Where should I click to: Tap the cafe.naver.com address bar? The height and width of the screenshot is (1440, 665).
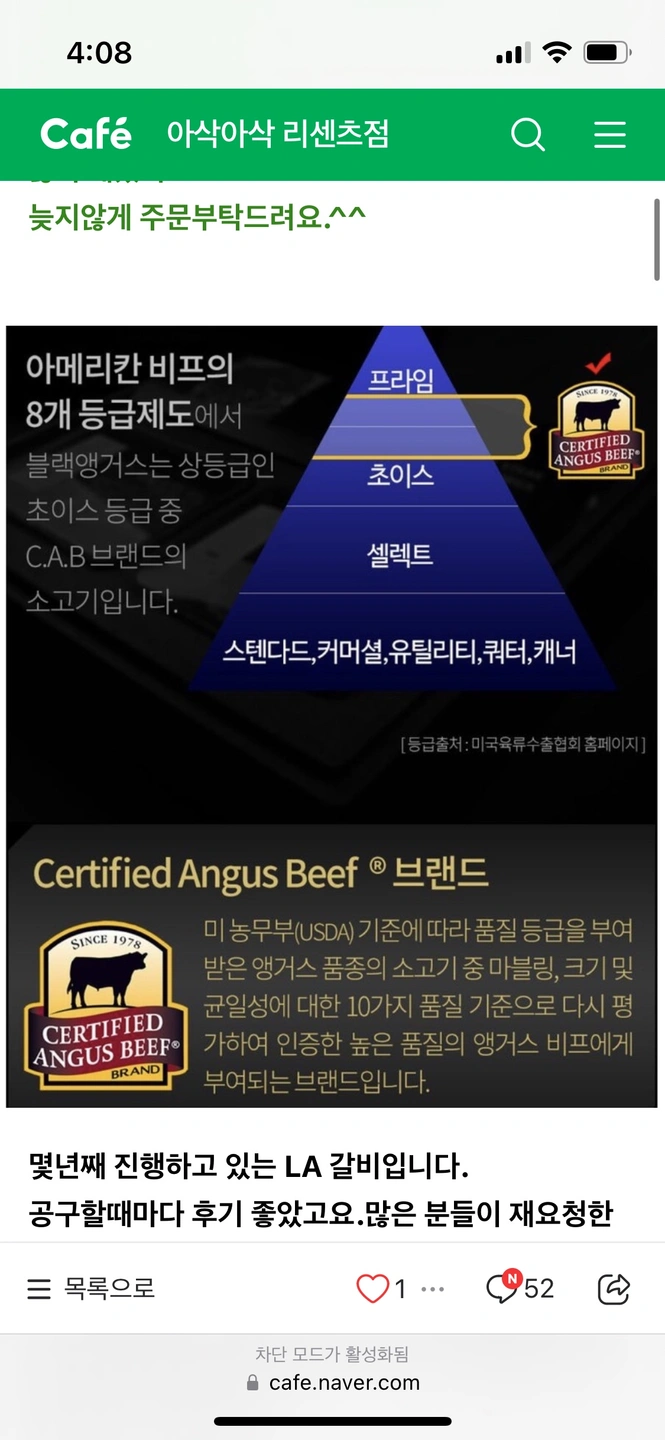[x=333, y=1383]
